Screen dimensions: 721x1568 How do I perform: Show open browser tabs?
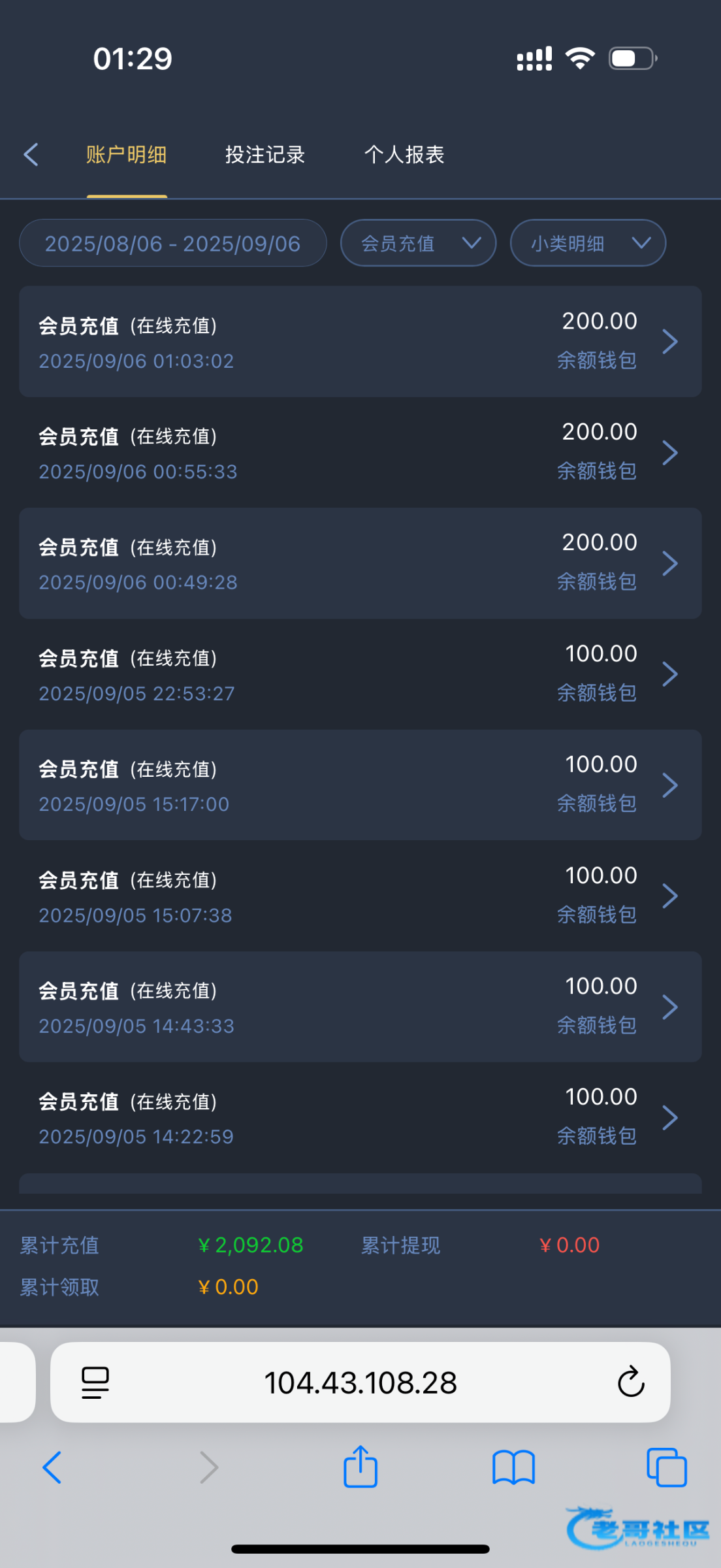pyautogui.click(x=666, y=1467)
